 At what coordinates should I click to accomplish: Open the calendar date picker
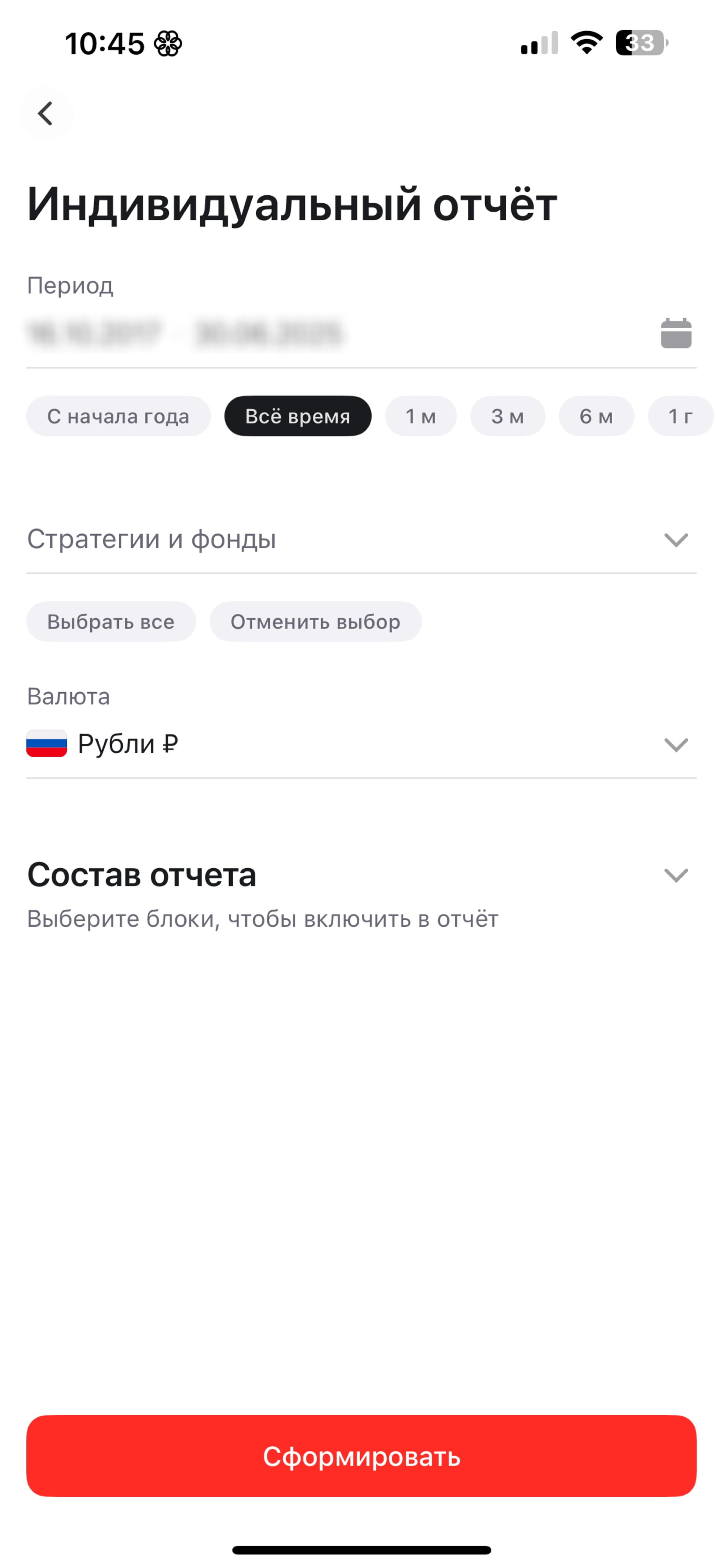[x=676, y=333]
